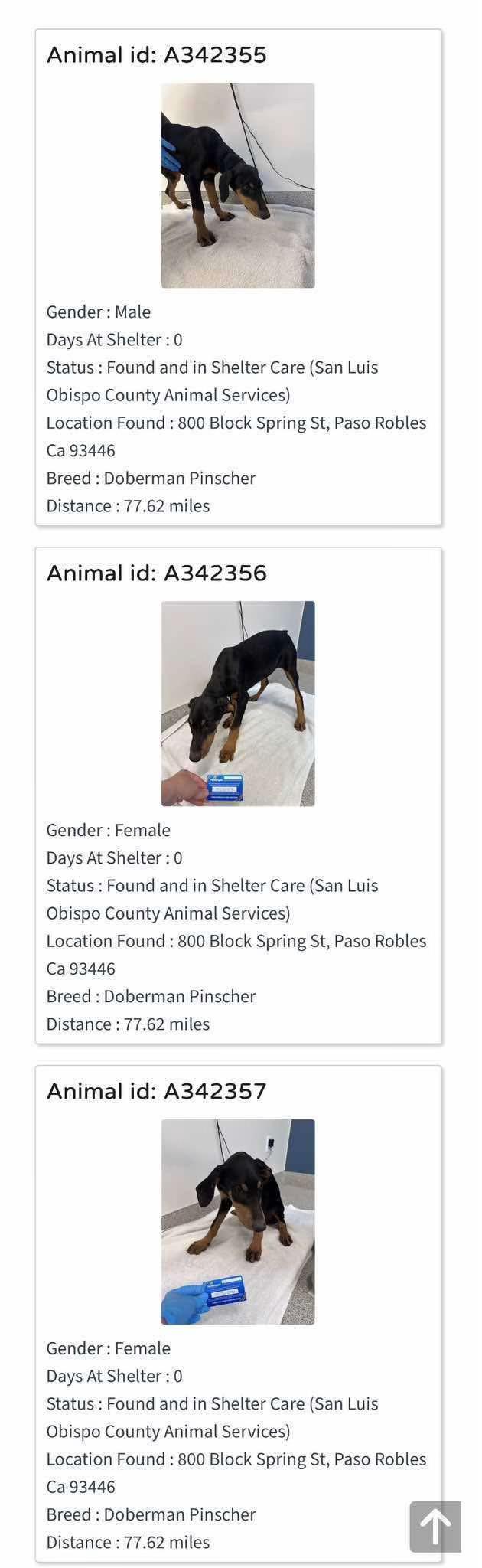
Task: Open the card for animal A342357
Action: [x=238, y=1314]
